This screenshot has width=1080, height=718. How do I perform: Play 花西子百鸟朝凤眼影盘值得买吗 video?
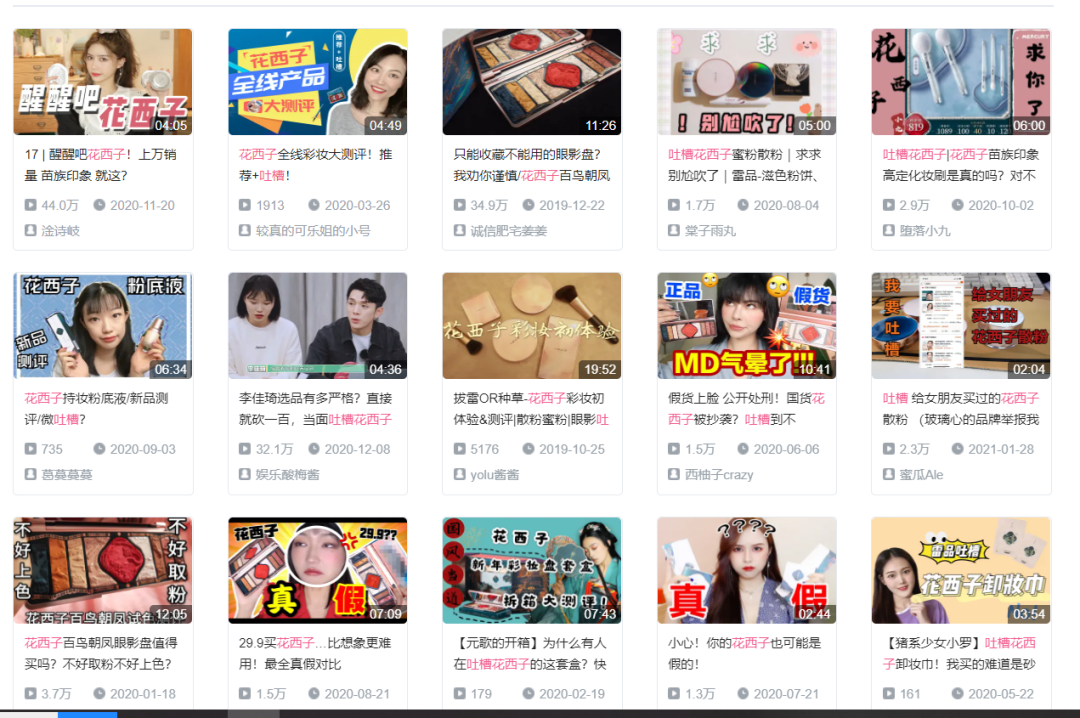point(102,570)
